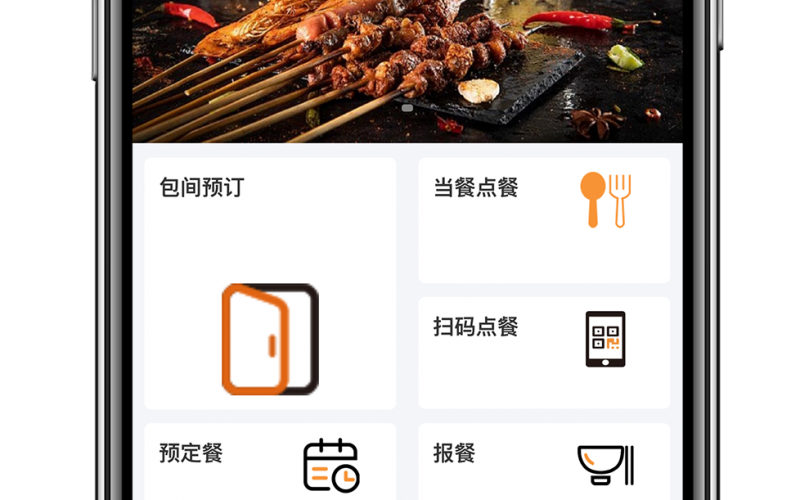Tap the barbecue skewers banner image
The width and height of the screenshot is (800, 500).
click(x=407, y=70)
